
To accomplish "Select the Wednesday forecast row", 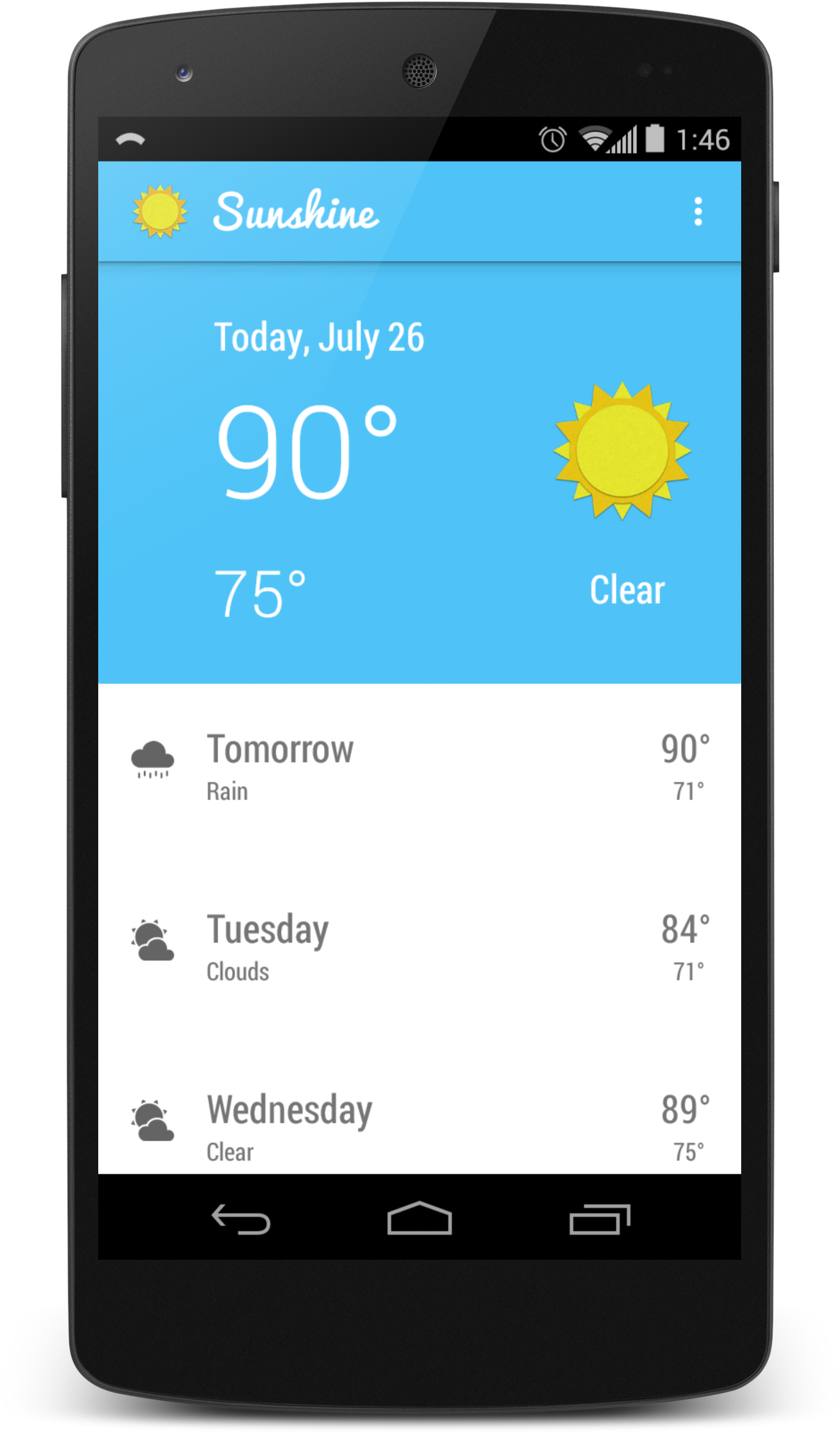I will click(419, 1125).
